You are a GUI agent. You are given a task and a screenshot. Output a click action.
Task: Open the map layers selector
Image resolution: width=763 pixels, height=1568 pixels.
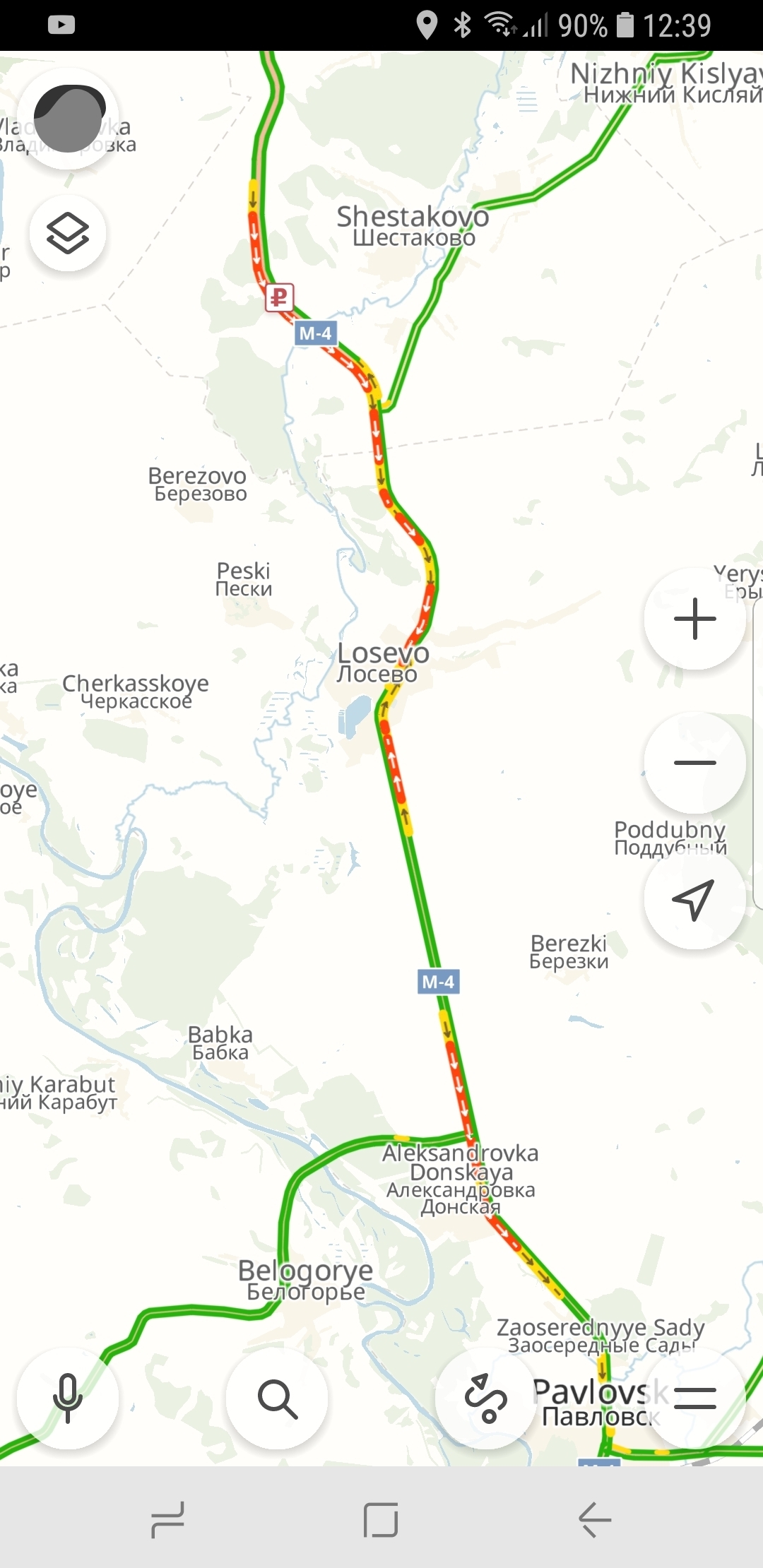(x=68, y=234)
